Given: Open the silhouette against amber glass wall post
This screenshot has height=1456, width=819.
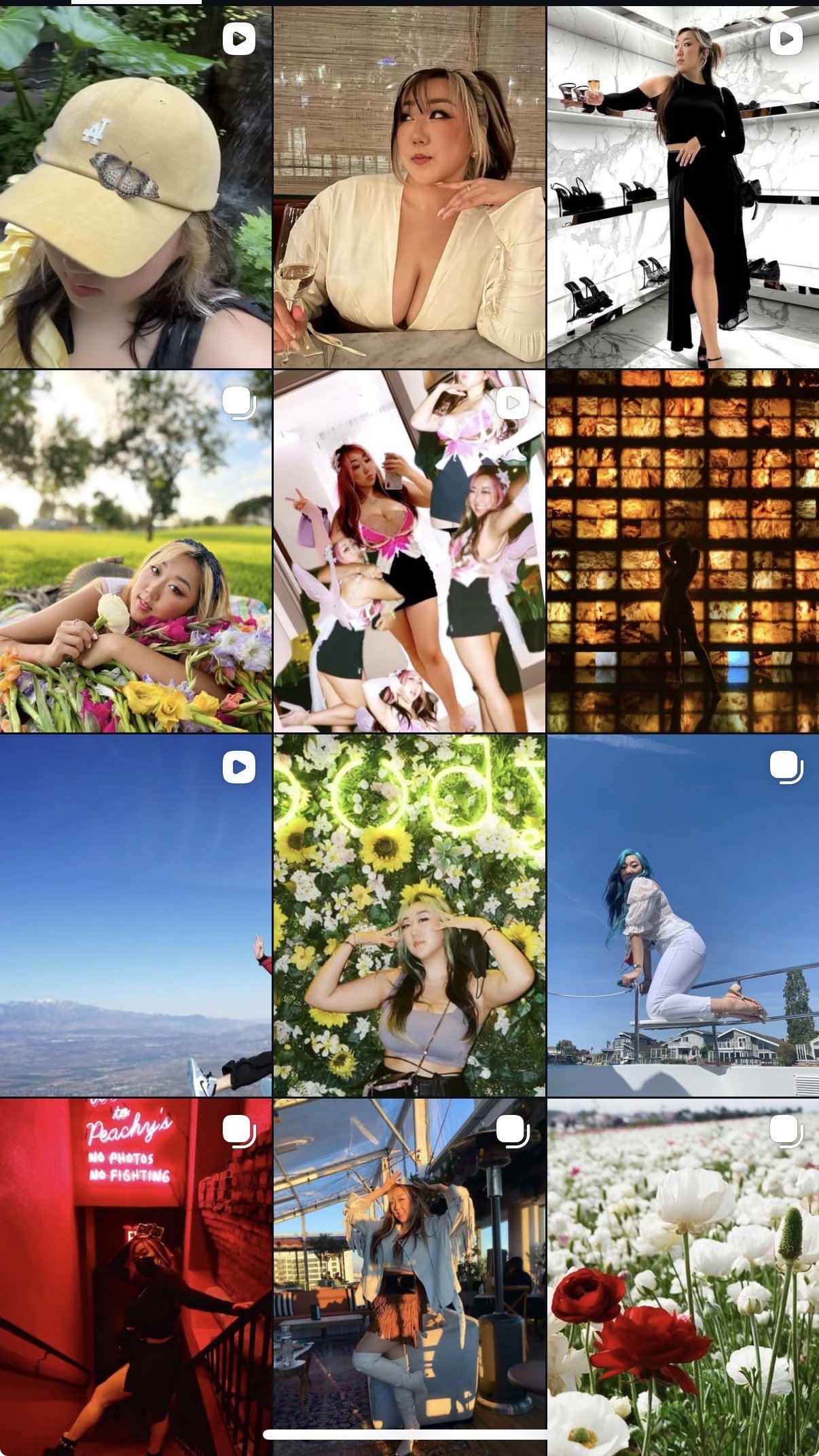Looking at the screenshot, I should click(x=682, y=550).
